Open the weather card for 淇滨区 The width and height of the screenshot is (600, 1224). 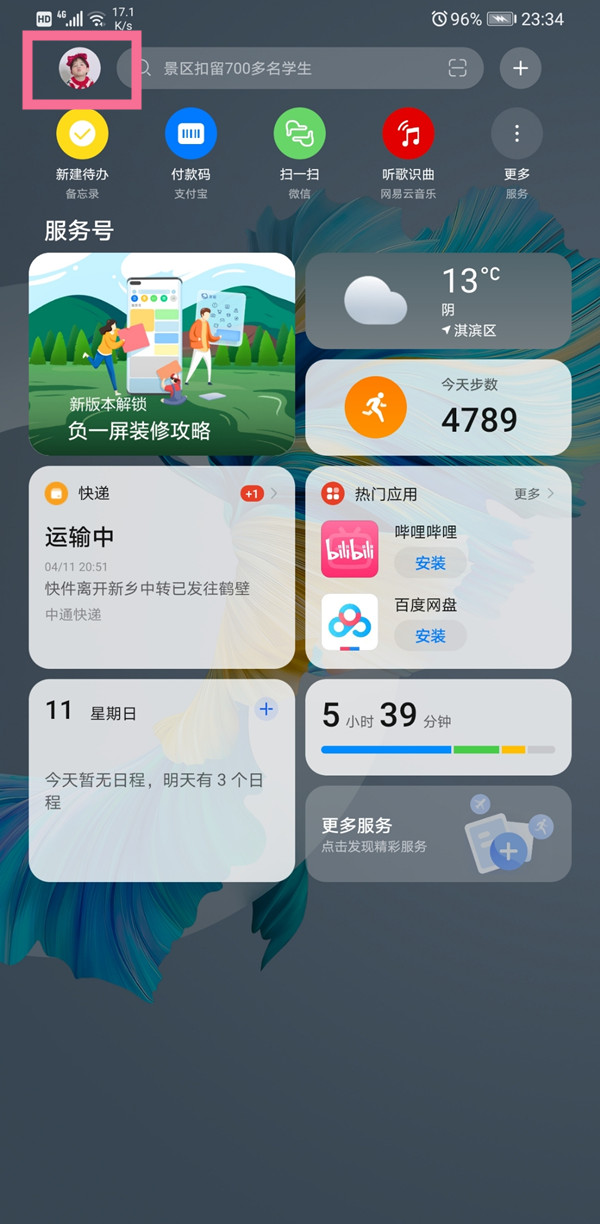coord(438,301)
